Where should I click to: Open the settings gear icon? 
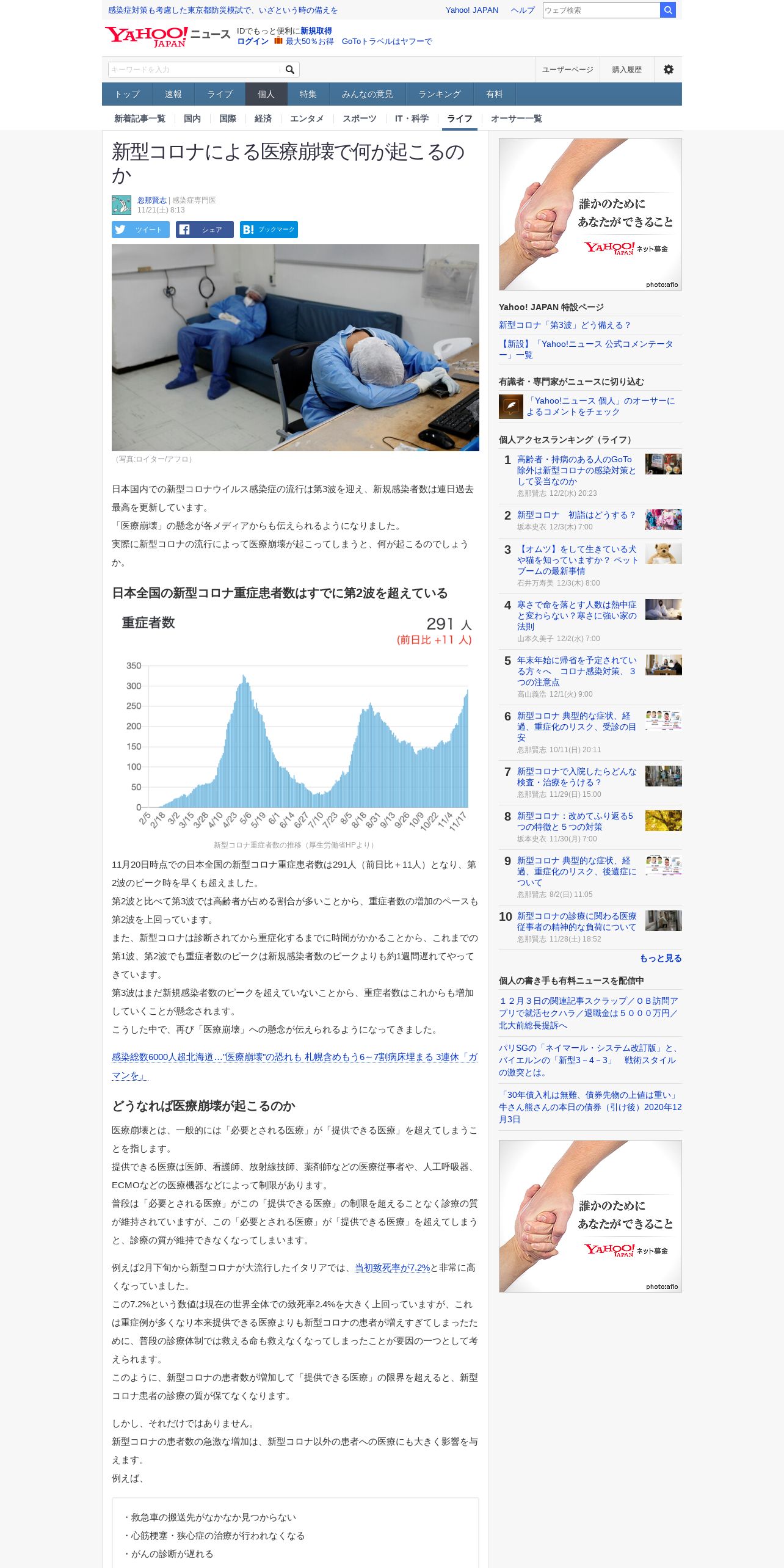[669, 70]
